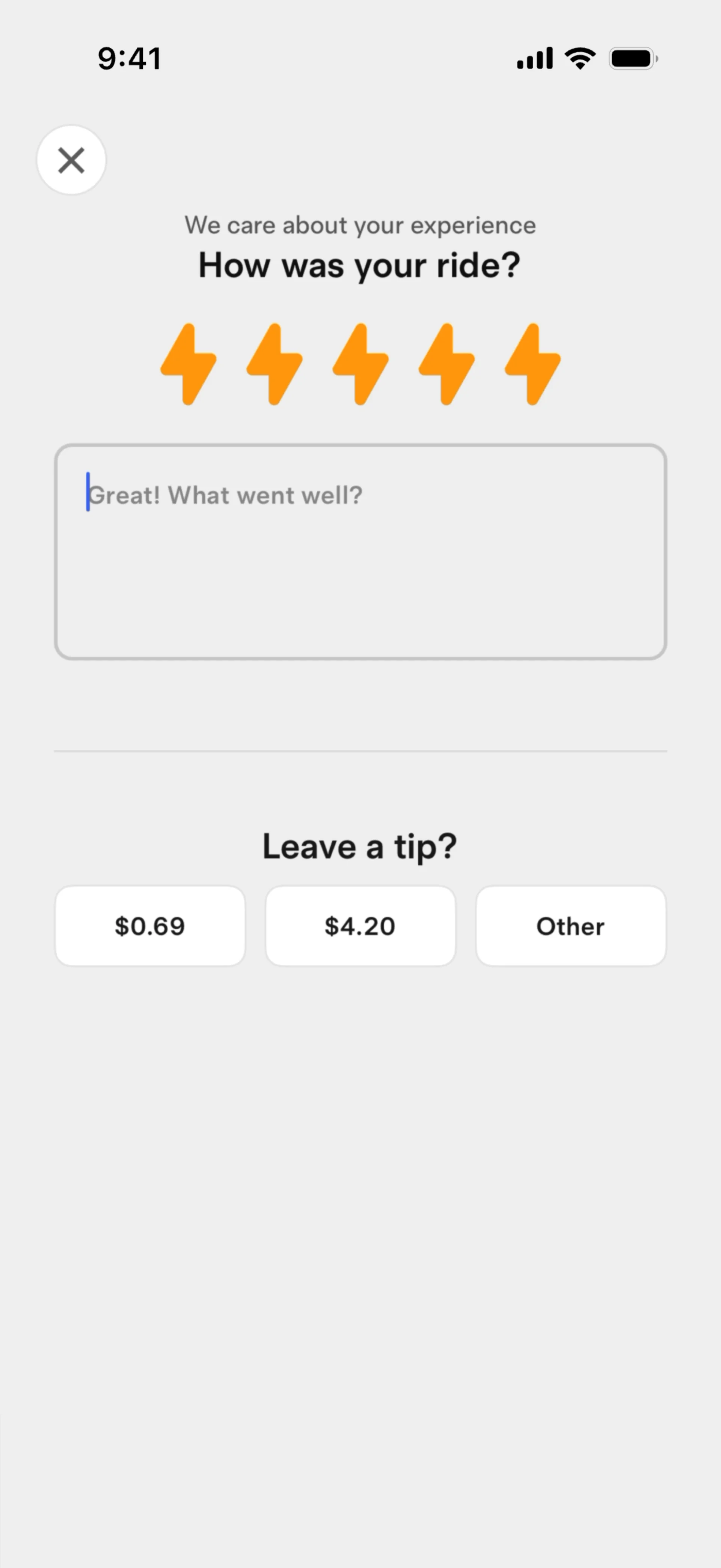Rate the ride two lightning bolts
The width and height of the screenshot is (721, 1568).
(275, 364)
